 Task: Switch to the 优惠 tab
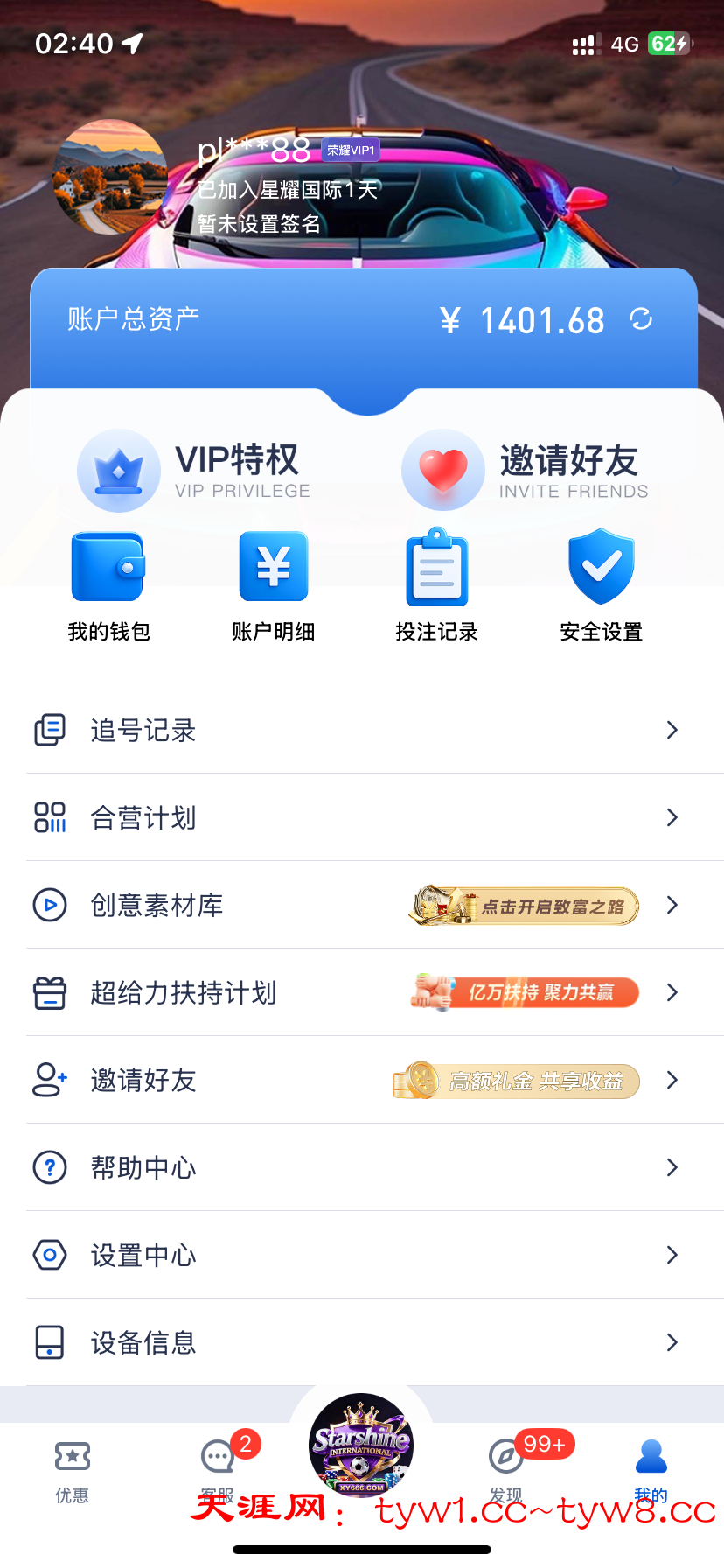click(x=73, y=1471)
